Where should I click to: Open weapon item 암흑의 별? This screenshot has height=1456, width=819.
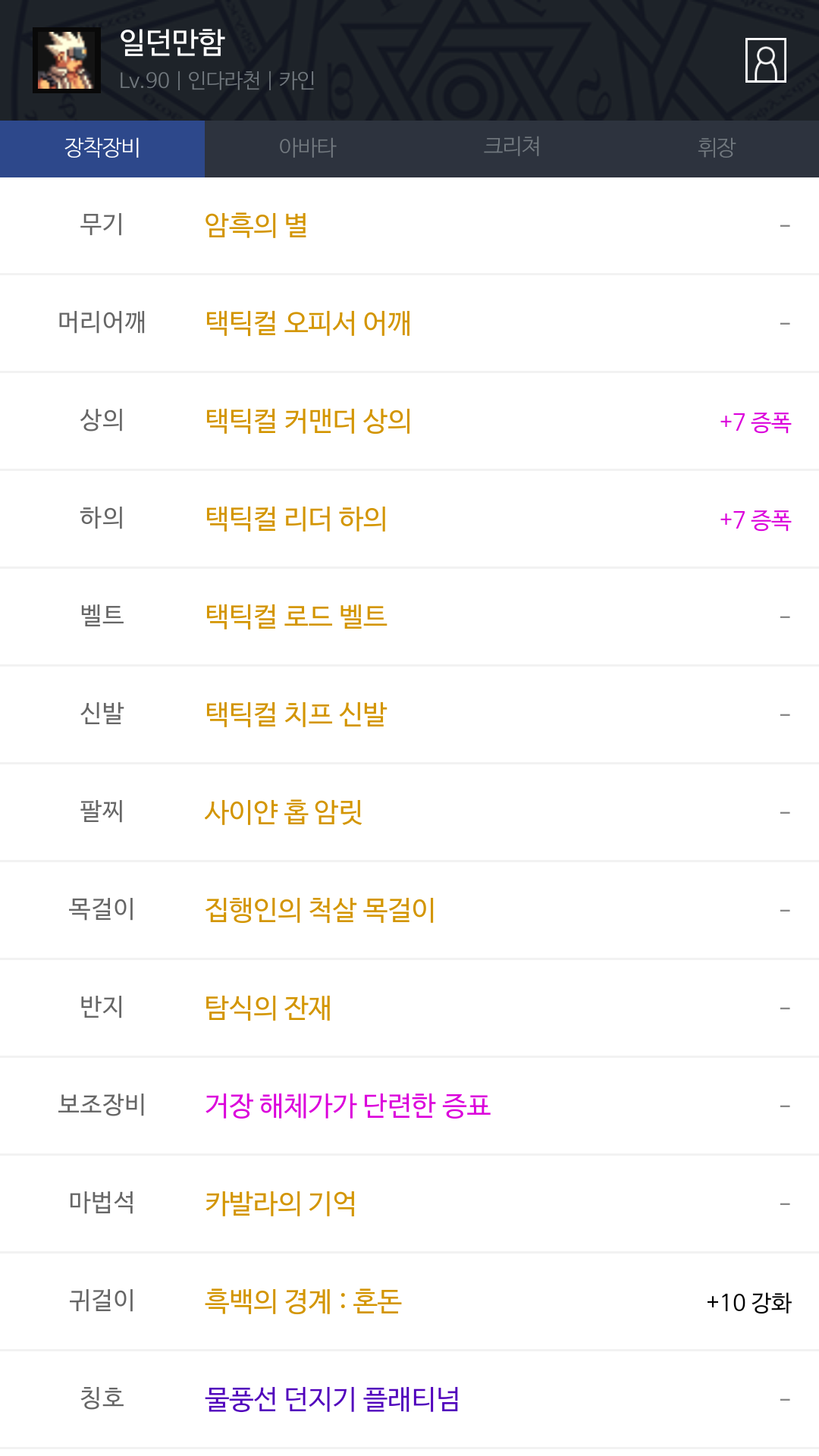tap(256, 225)
